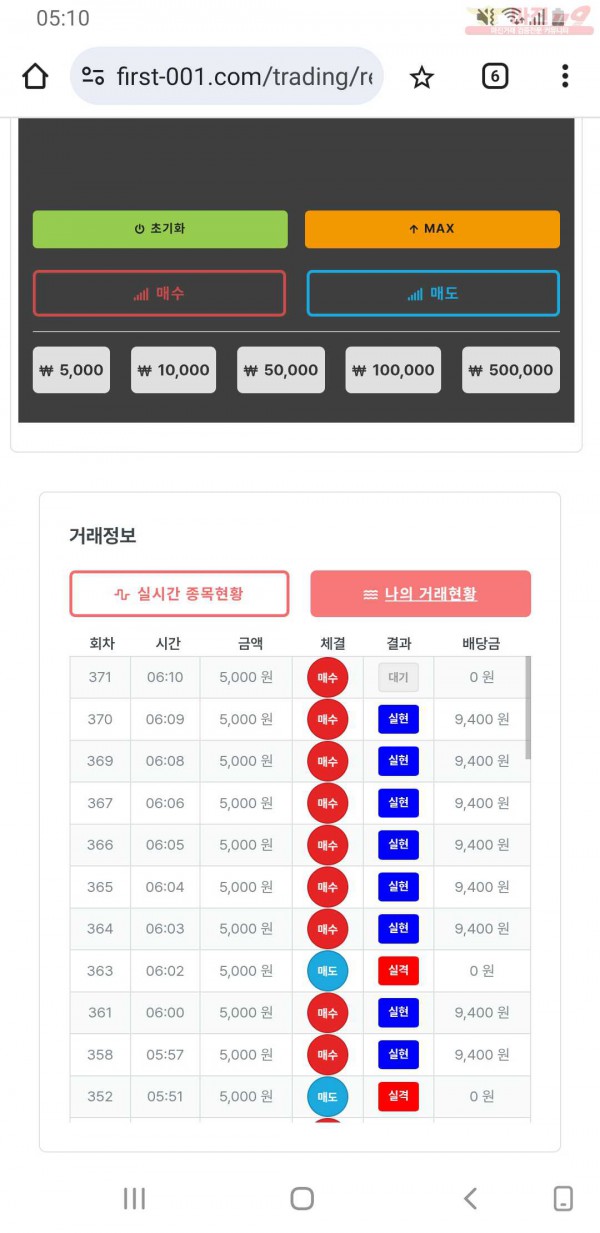The image size is (600, 1233).
Task: Go to the browser home page
Action: [x=35, y=76]
